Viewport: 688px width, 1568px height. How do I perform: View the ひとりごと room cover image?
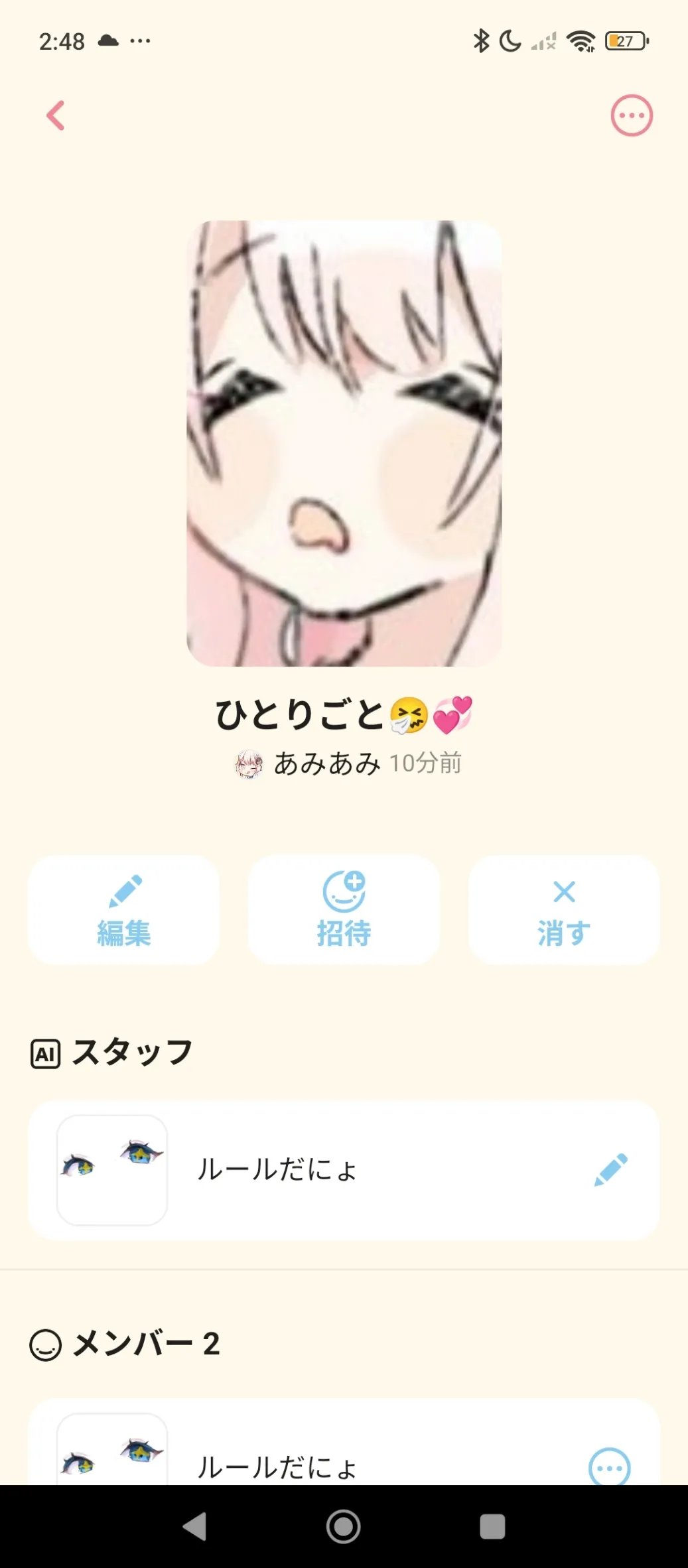(x=344, y=443)
